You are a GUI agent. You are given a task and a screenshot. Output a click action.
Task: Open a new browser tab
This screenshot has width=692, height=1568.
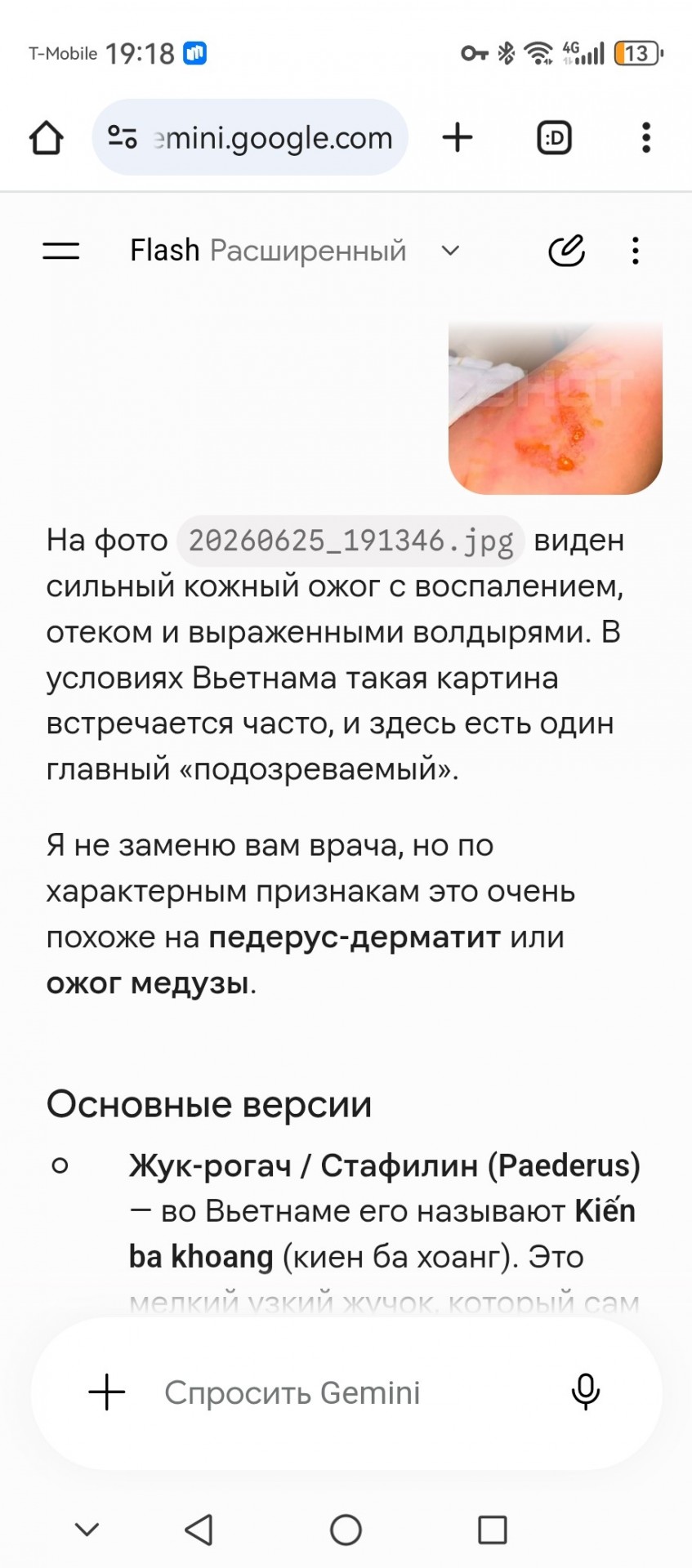tap(458, 137)
